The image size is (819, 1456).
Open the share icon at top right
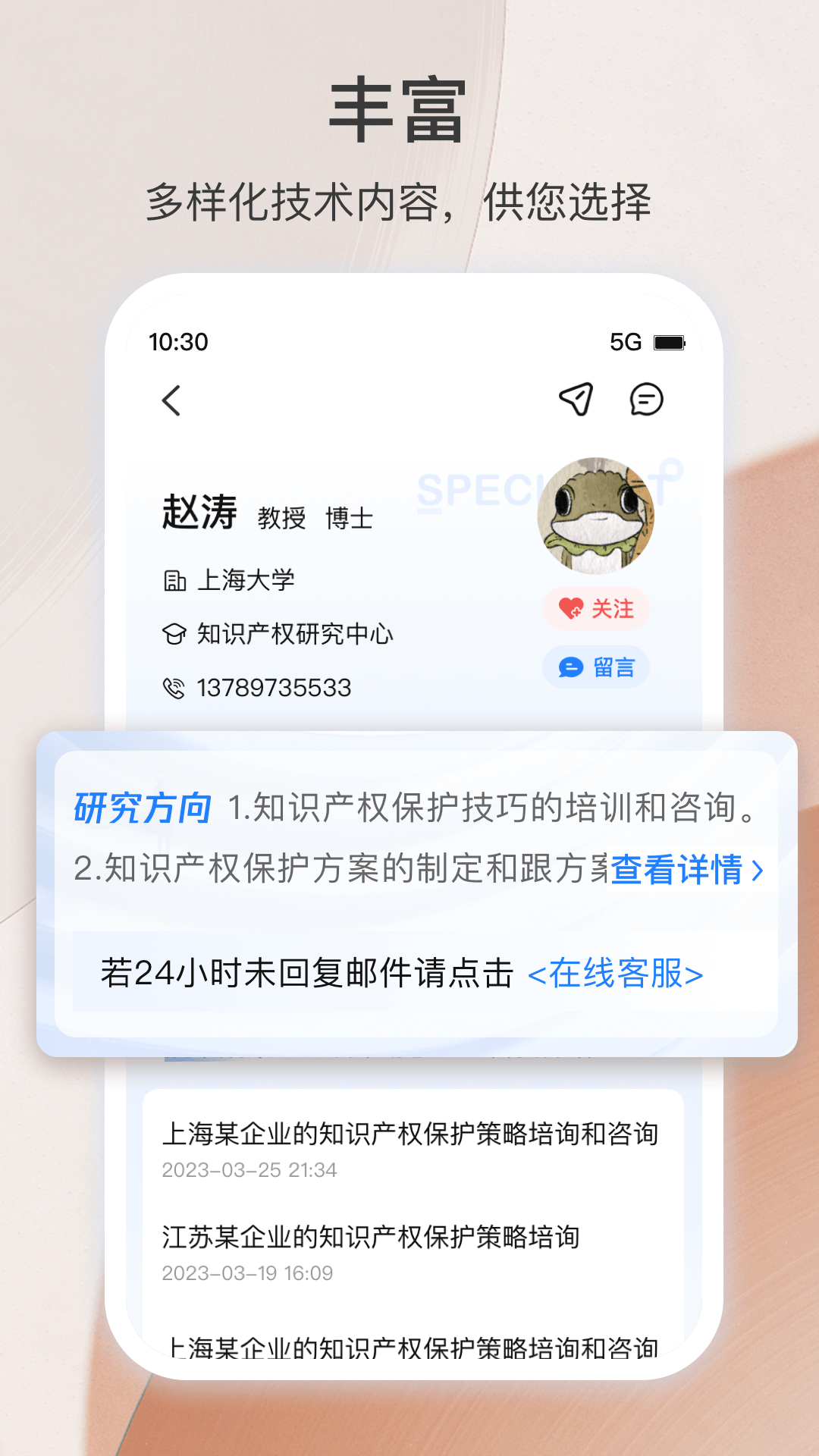(x=575, y=398)
